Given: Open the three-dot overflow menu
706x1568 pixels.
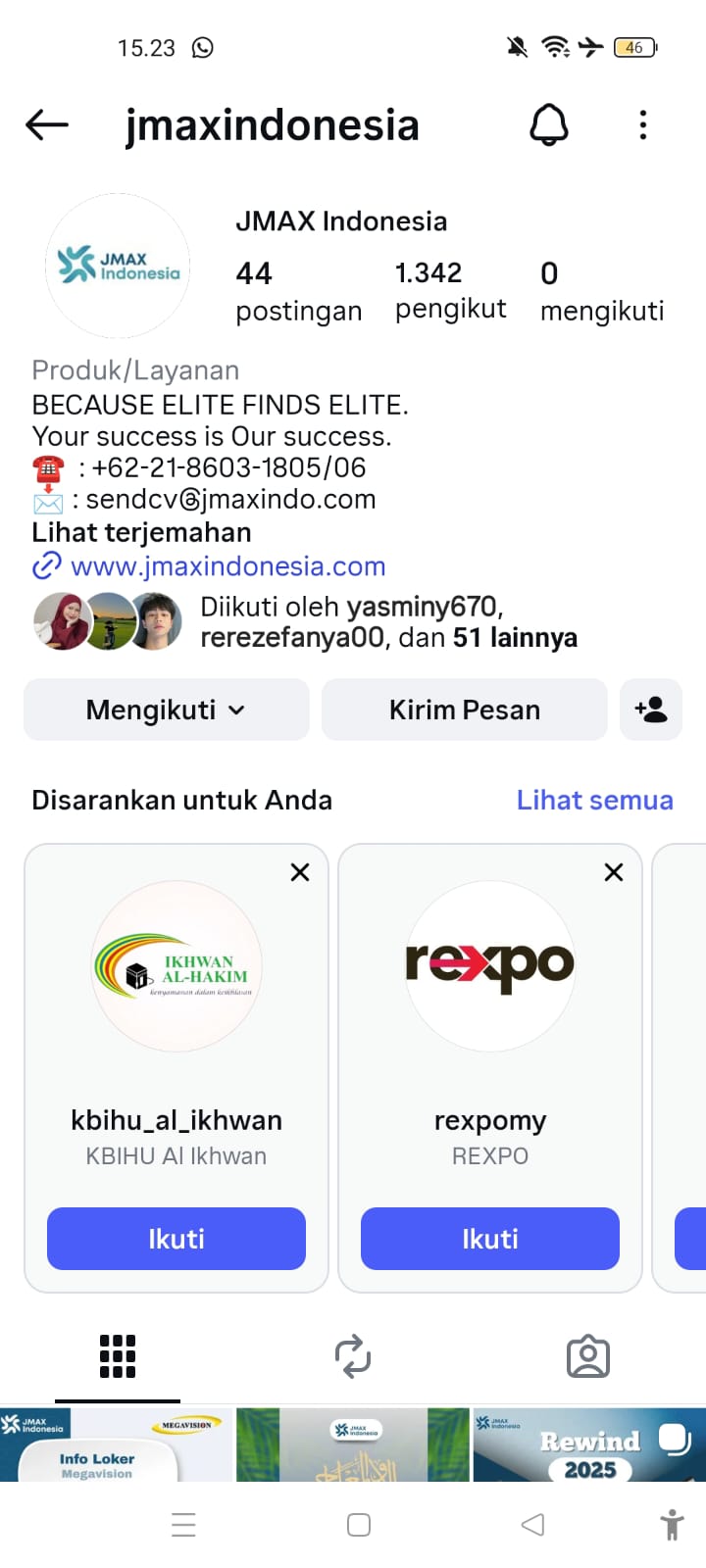Looking at the screenshot, I should point(643,125).
